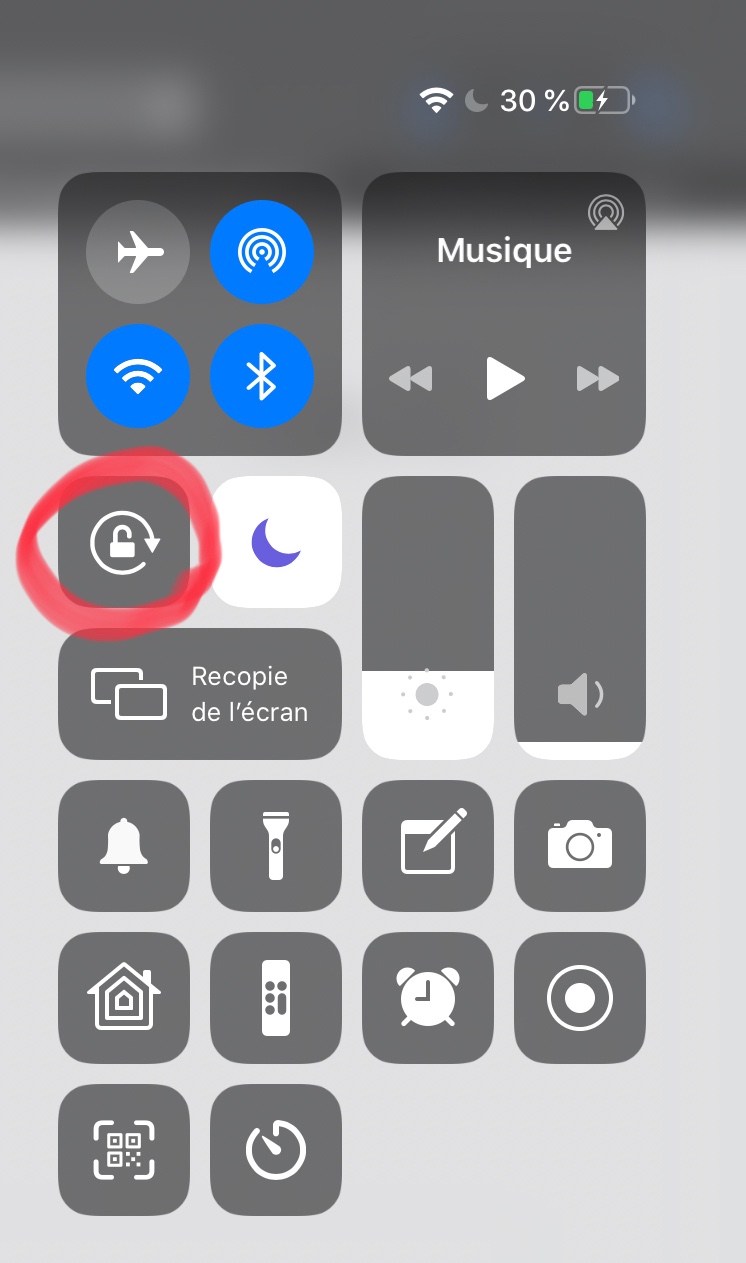Turn off Do Not Disturb moon

tap(276, 542)
